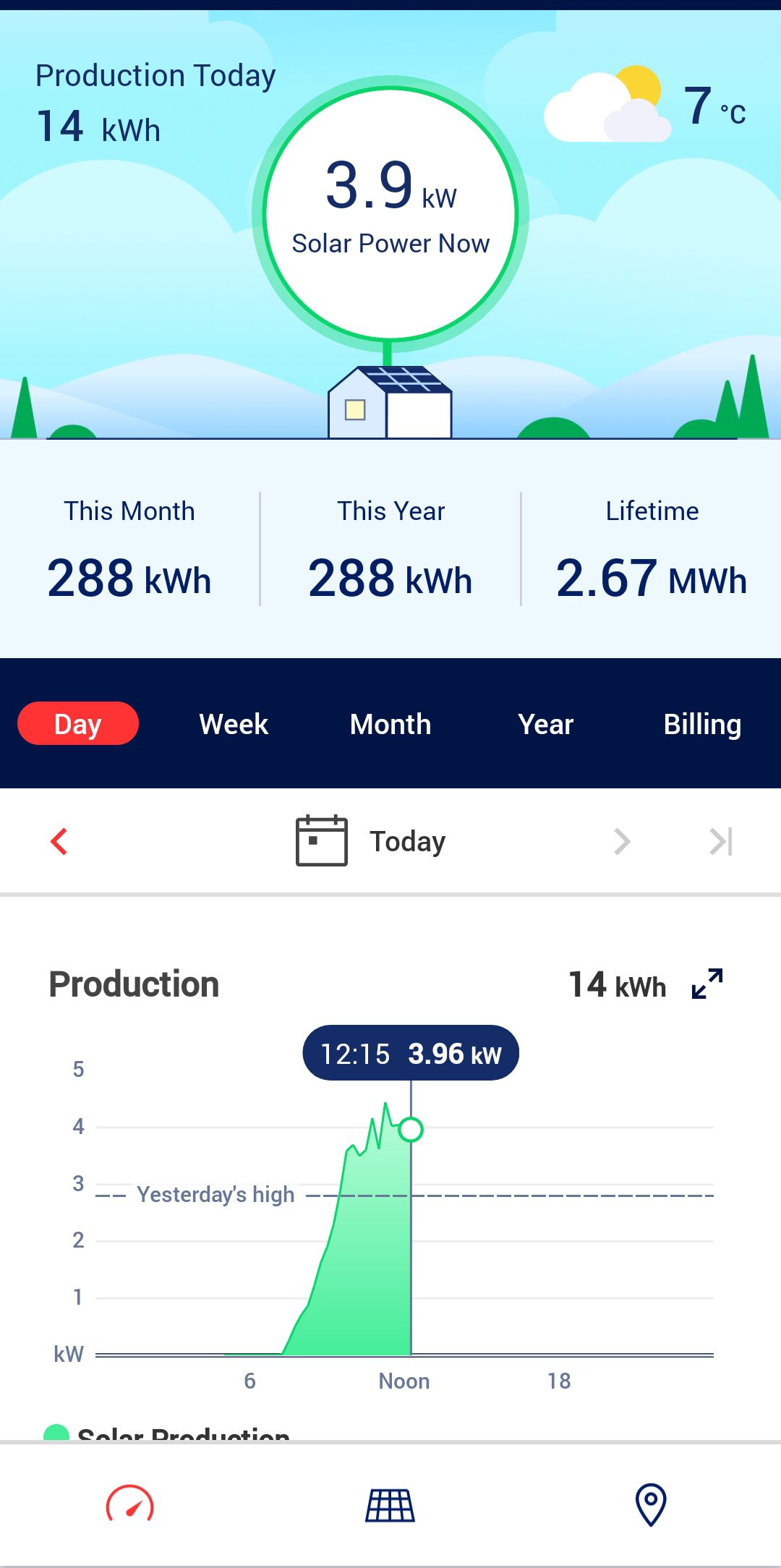Image resolution: width=781 pixels, height=1568 pixels.
Task: Switch to the Billing tab
Action: (x=702, y=724)
